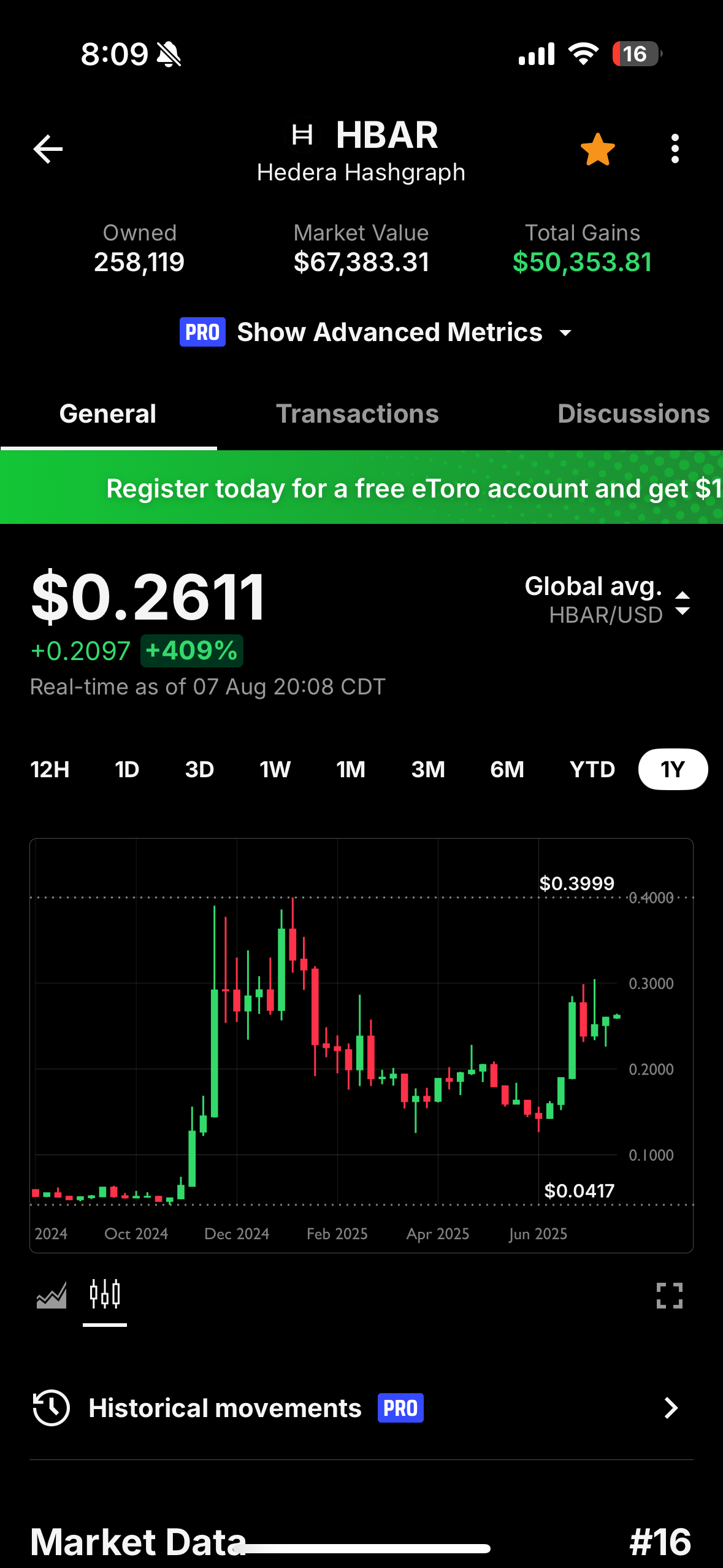
Task: Select the 3D chart range
Action: [199, 769]
